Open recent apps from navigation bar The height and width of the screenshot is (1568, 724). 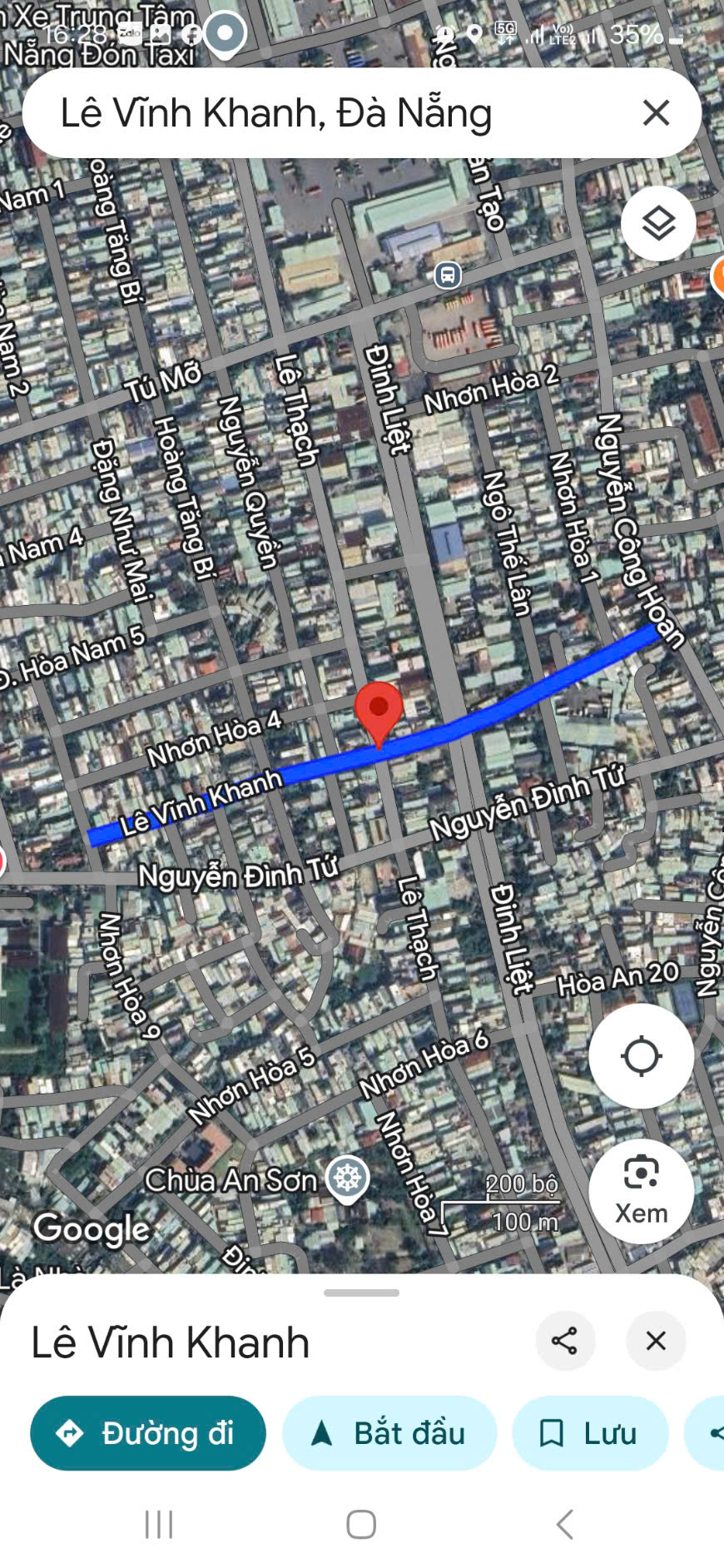click(x=159, y=1525)
